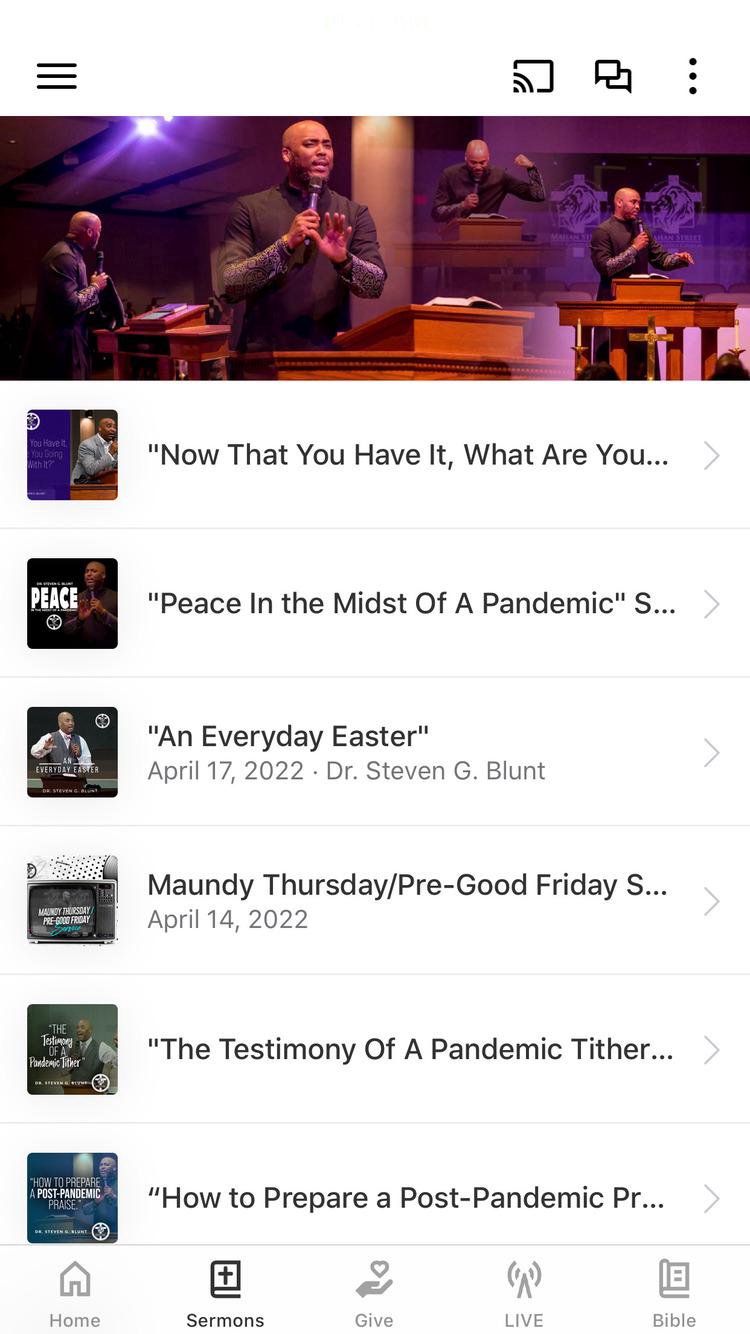Viewport: 750px width, 1334px height.
Task: Go to the Home tab
Action: point(75,1293)
